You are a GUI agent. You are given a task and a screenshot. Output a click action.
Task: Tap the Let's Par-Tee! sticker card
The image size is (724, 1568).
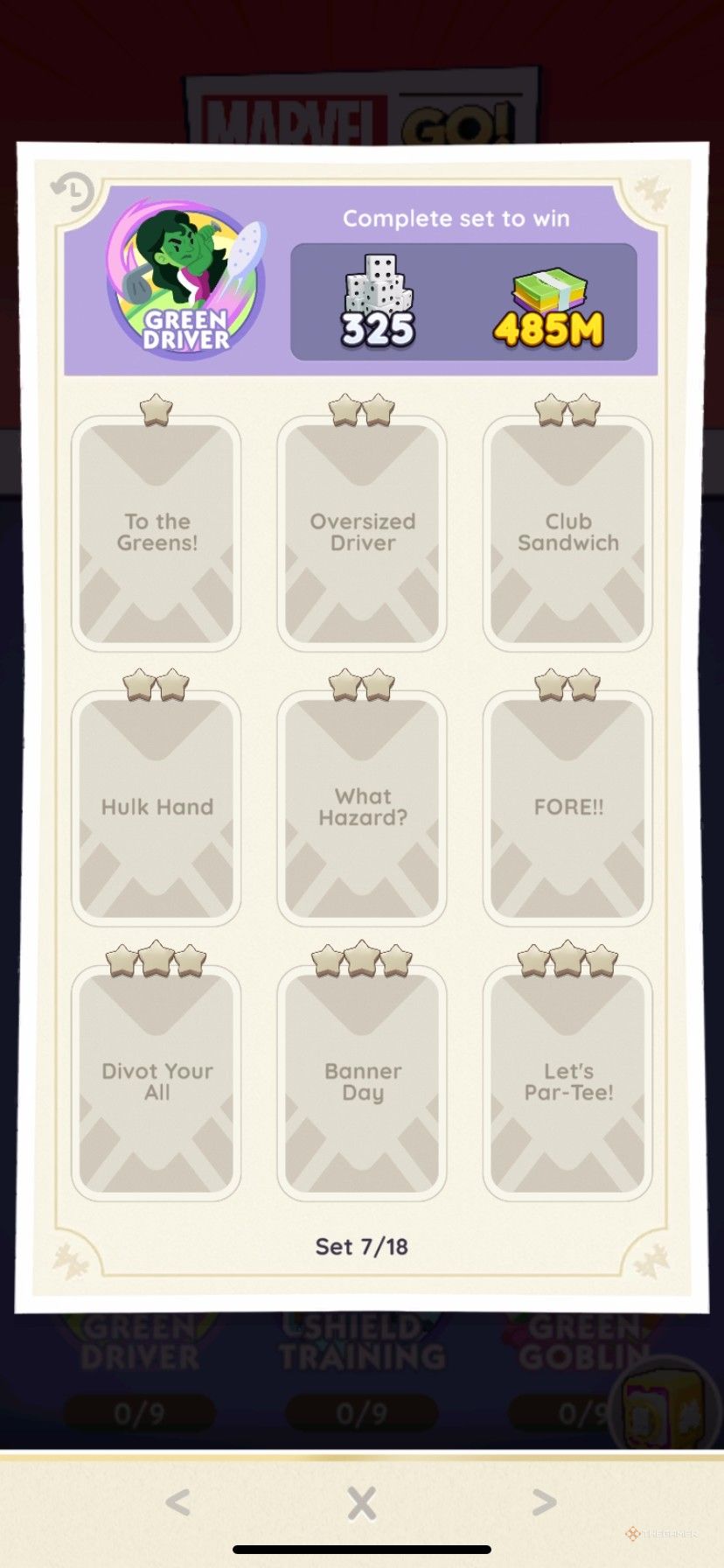(567, 1083)
